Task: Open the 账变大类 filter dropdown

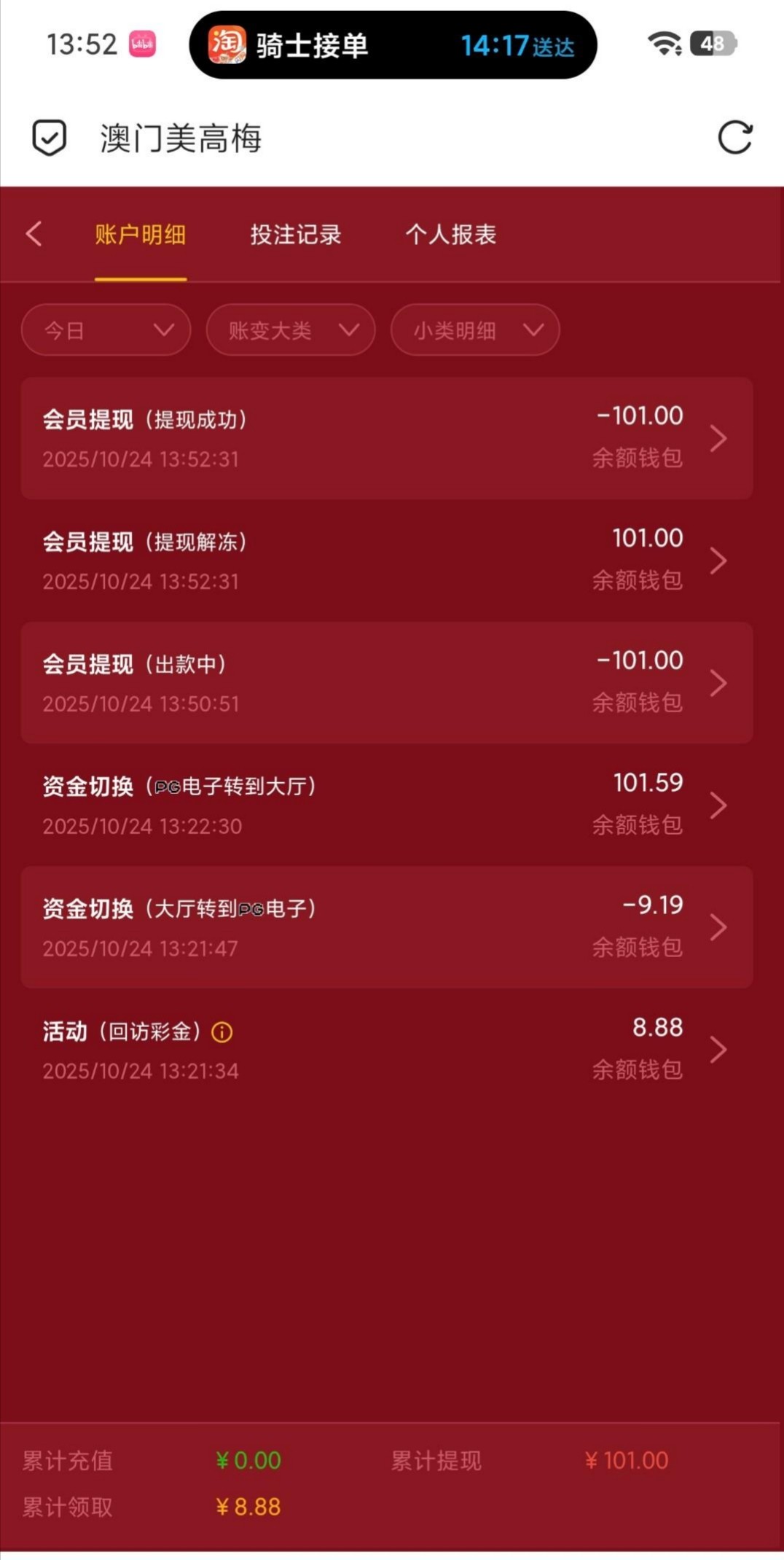Action: pyautogui.click(x=291, y=330)
